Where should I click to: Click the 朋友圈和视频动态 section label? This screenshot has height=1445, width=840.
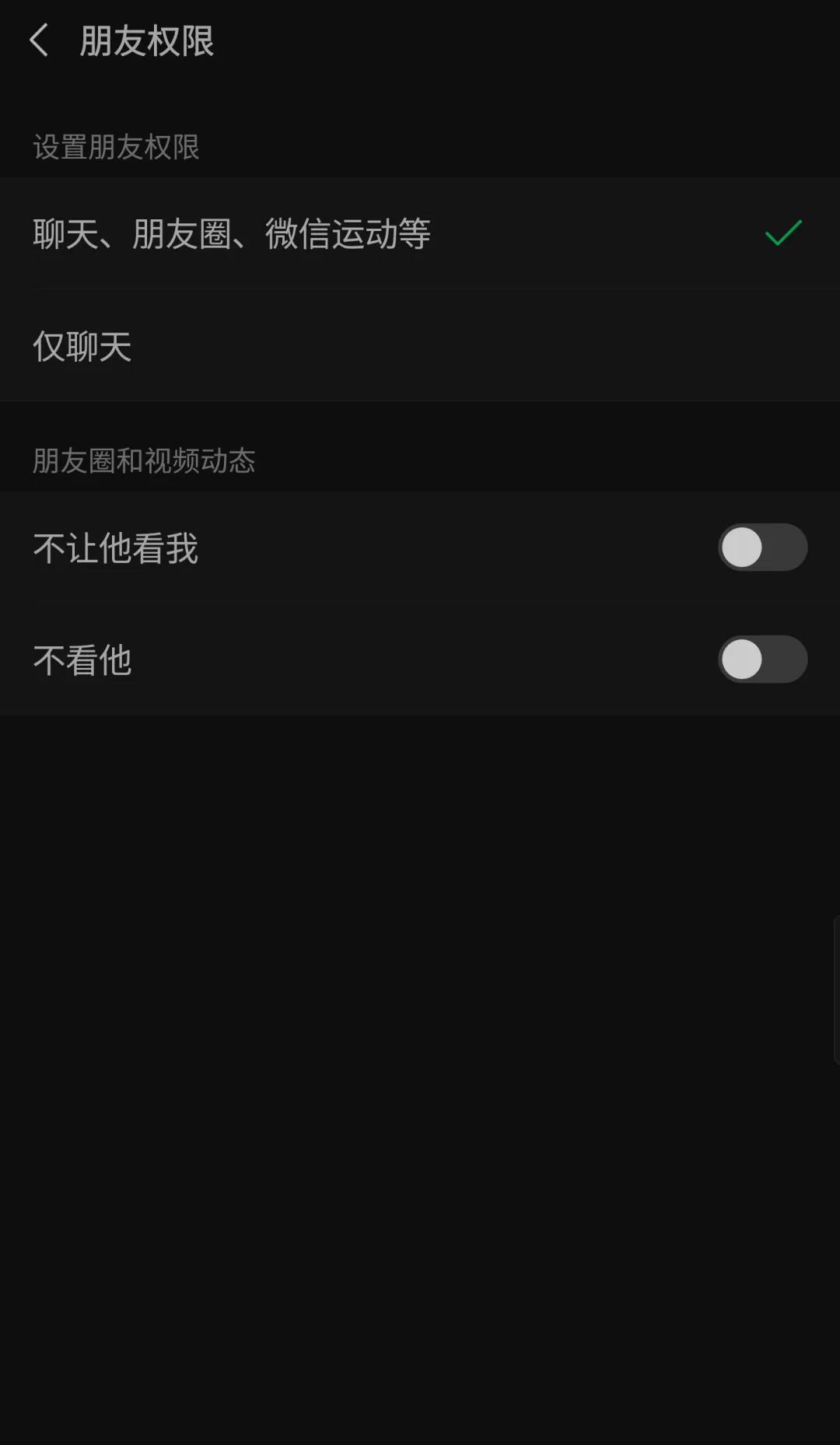click(145, 459)
